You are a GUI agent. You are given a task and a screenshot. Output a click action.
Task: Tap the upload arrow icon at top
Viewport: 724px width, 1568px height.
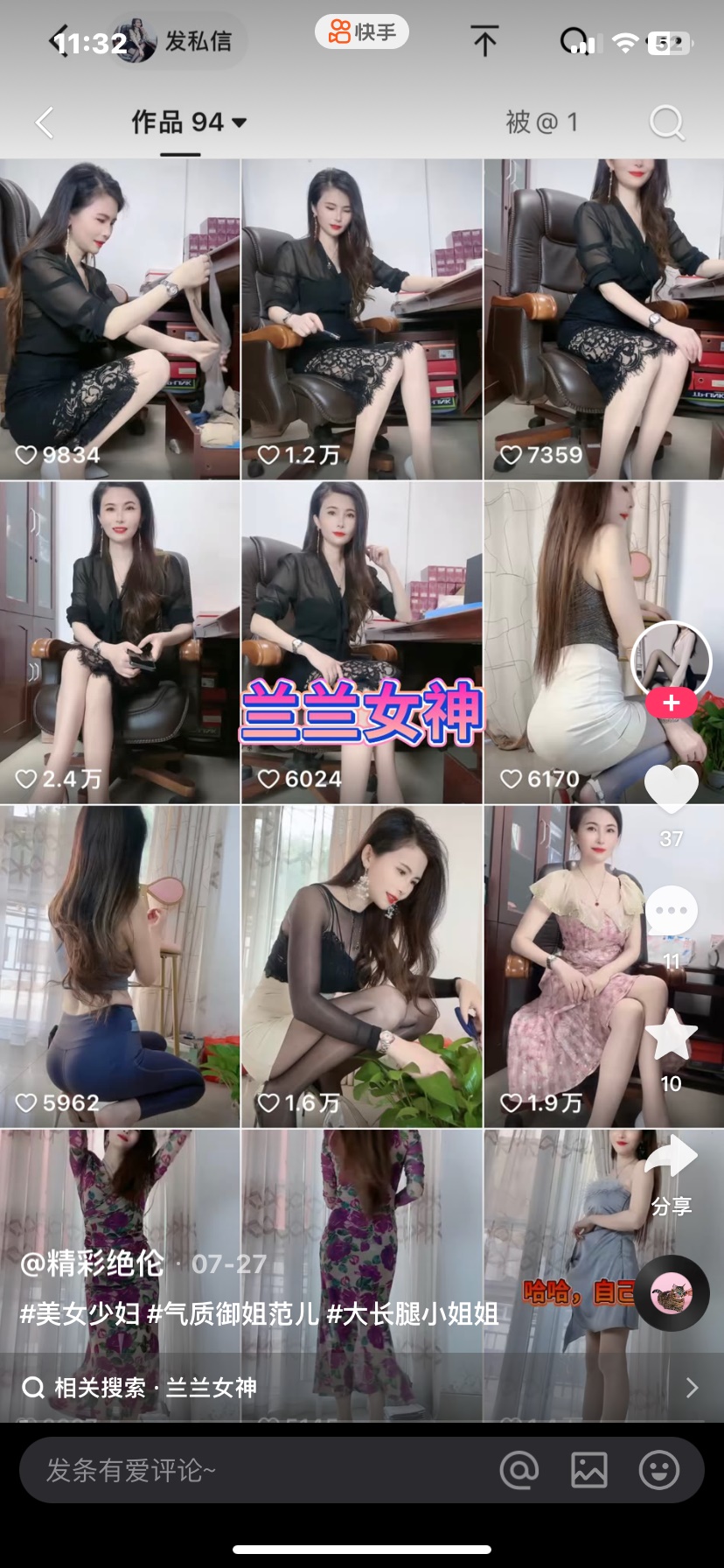[x=484, y=41]
